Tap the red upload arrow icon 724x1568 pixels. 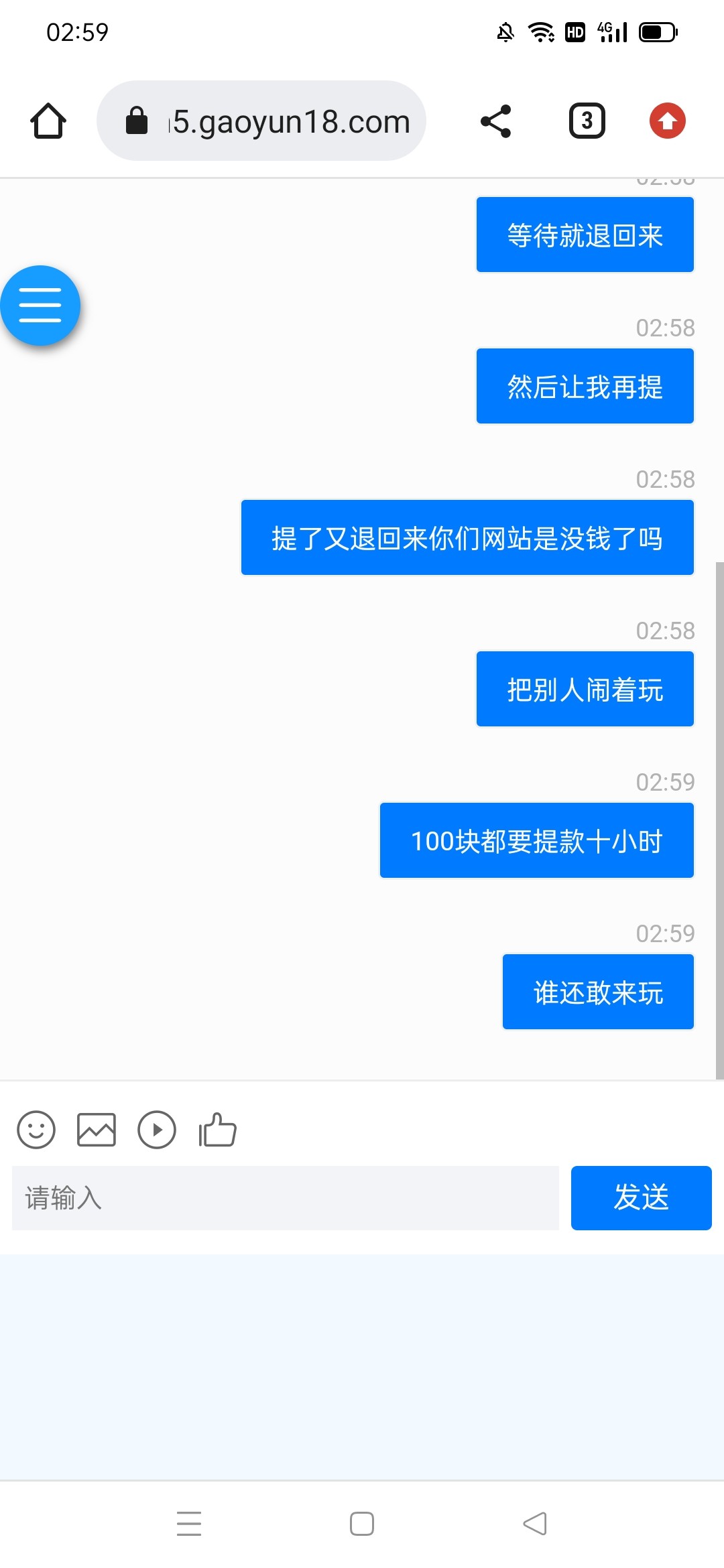tap(667, 121)
